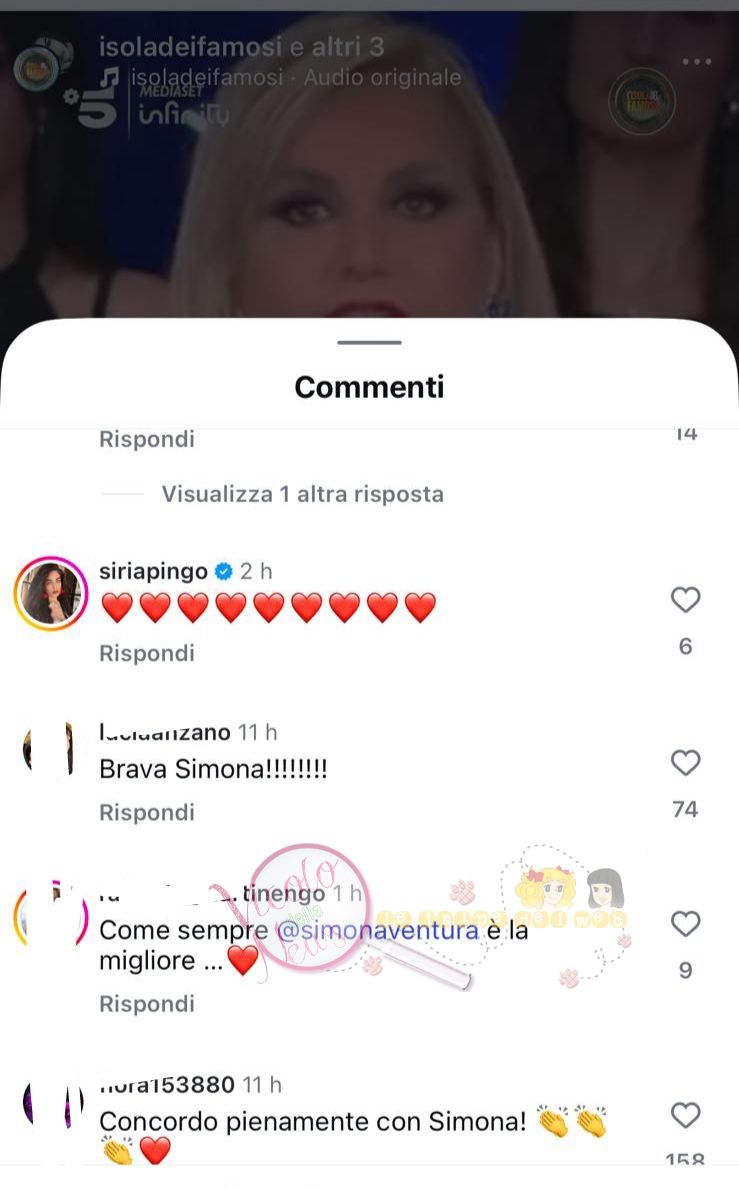Tap the comments sheet drag handle

click(x=369, y=343)
